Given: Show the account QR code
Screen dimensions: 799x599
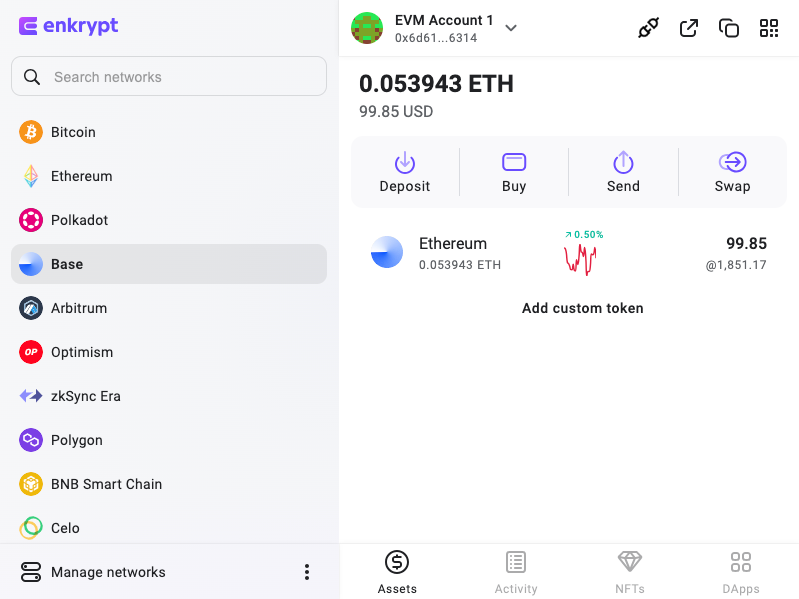Looking at the screenshot, I should (769, 28).
